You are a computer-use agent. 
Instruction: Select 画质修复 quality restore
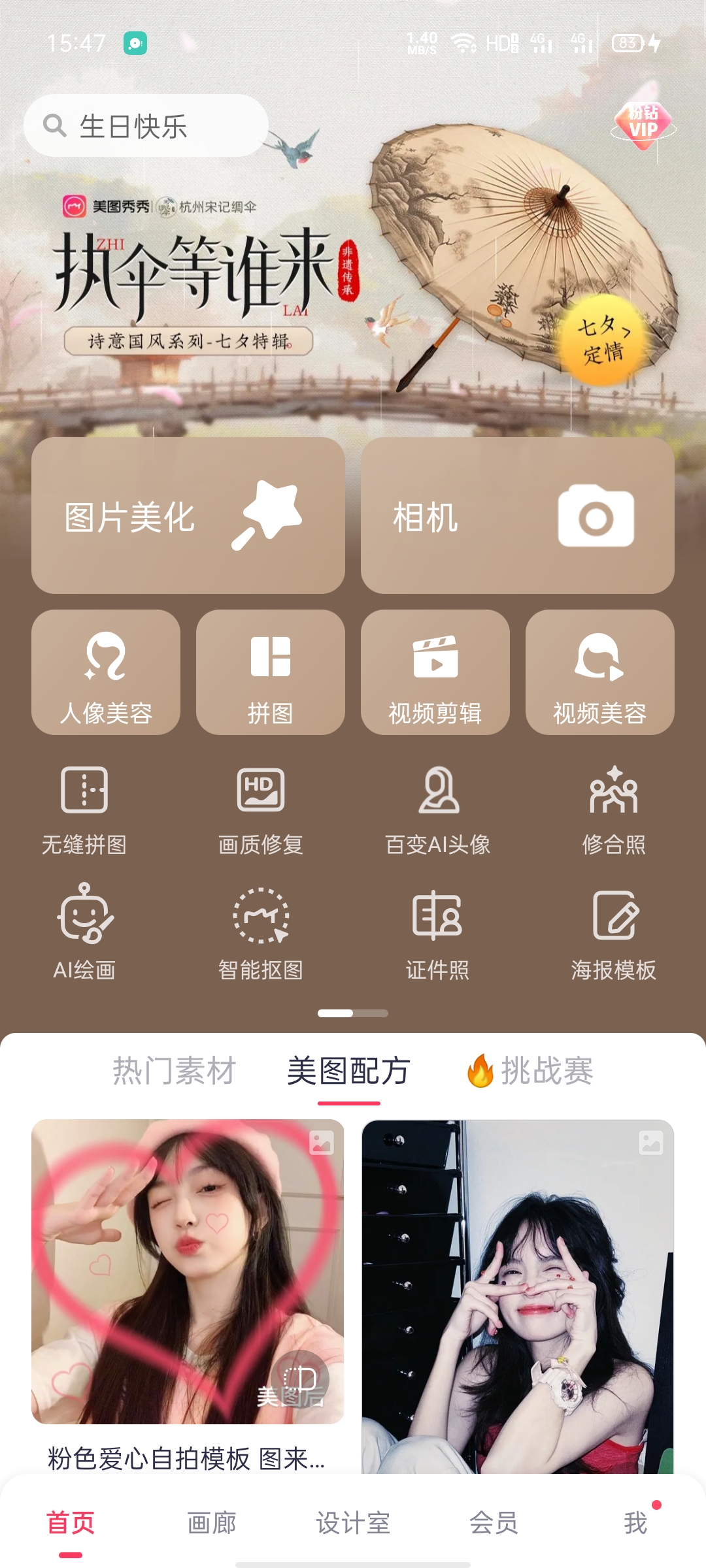(260, 810)
